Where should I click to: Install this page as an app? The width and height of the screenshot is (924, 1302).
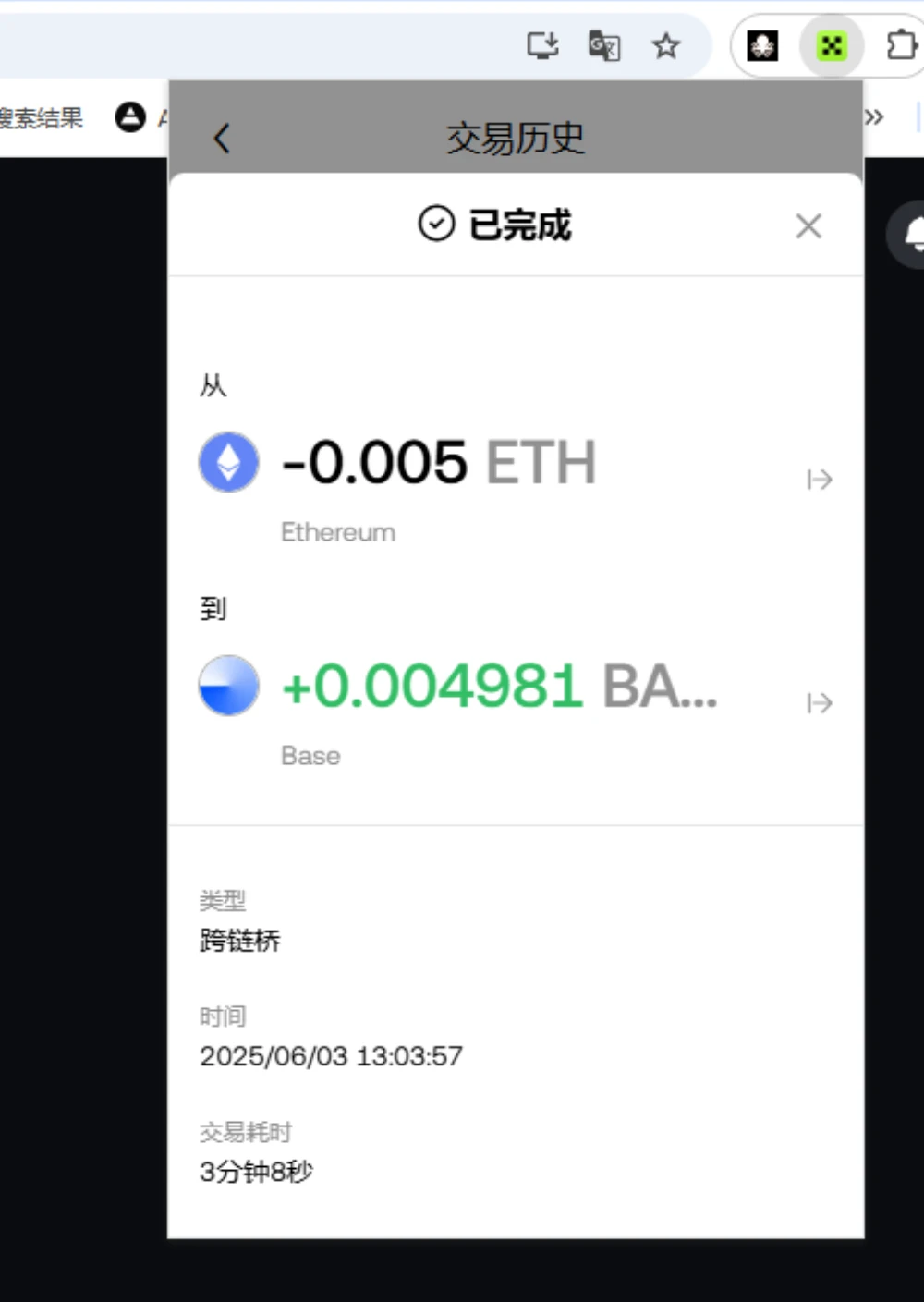(x=542, y=45)
